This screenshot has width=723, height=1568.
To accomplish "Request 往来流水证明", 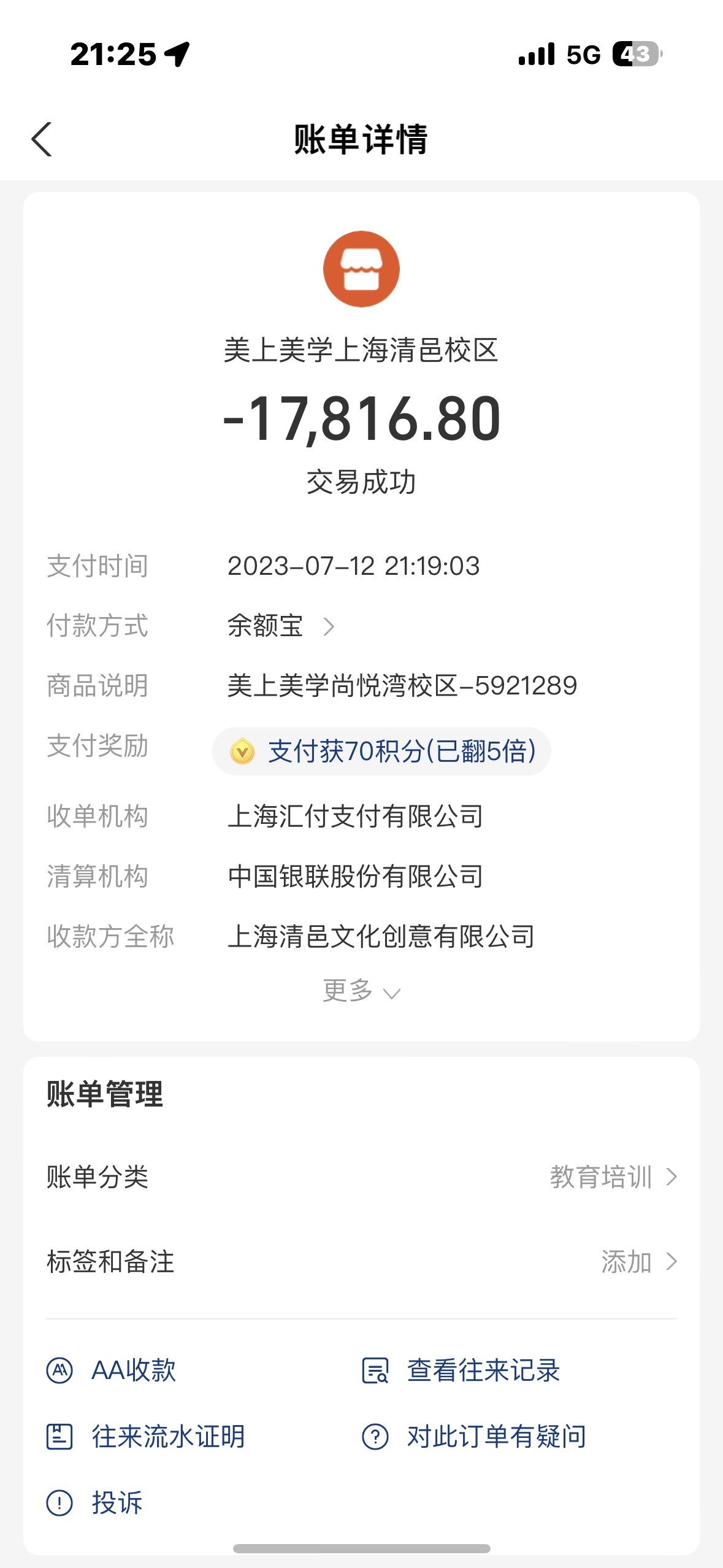I will coord(146,1436).
